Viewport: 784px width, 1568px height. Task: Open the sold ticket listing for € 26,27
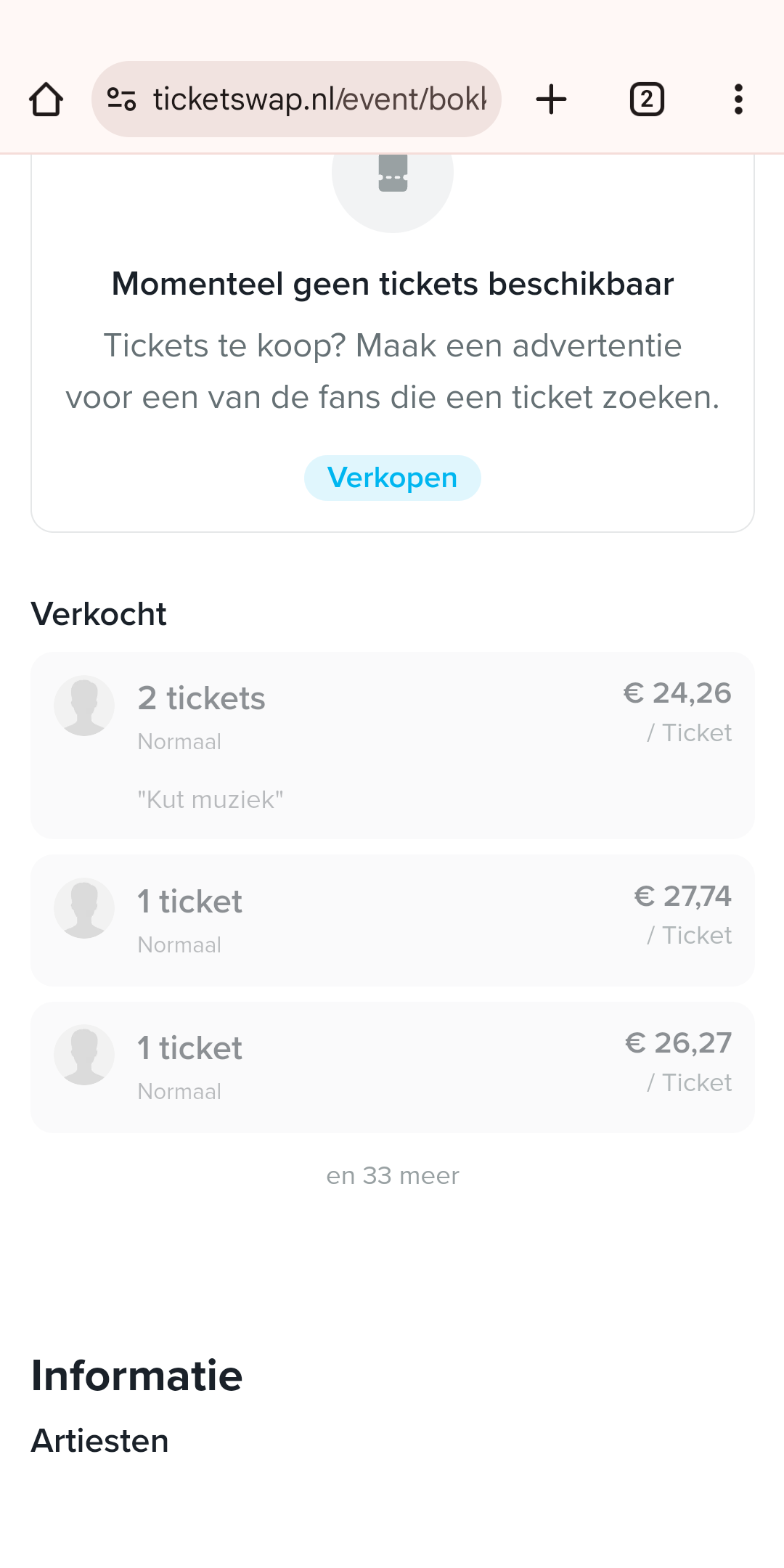click(x=393, y=1067)
